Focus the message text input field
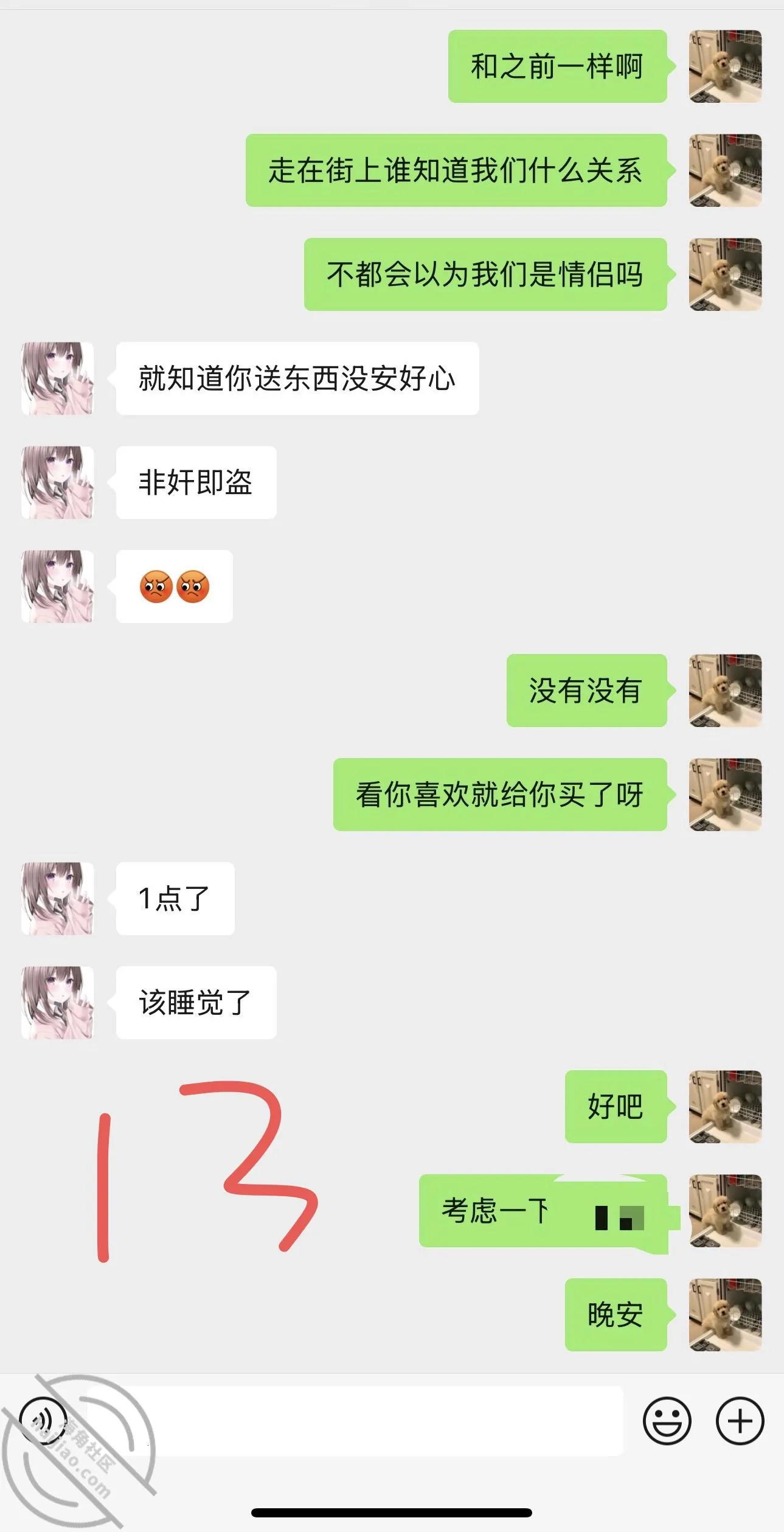Viewport: 784px width, 1532px height. click(x=355, y=1421)
